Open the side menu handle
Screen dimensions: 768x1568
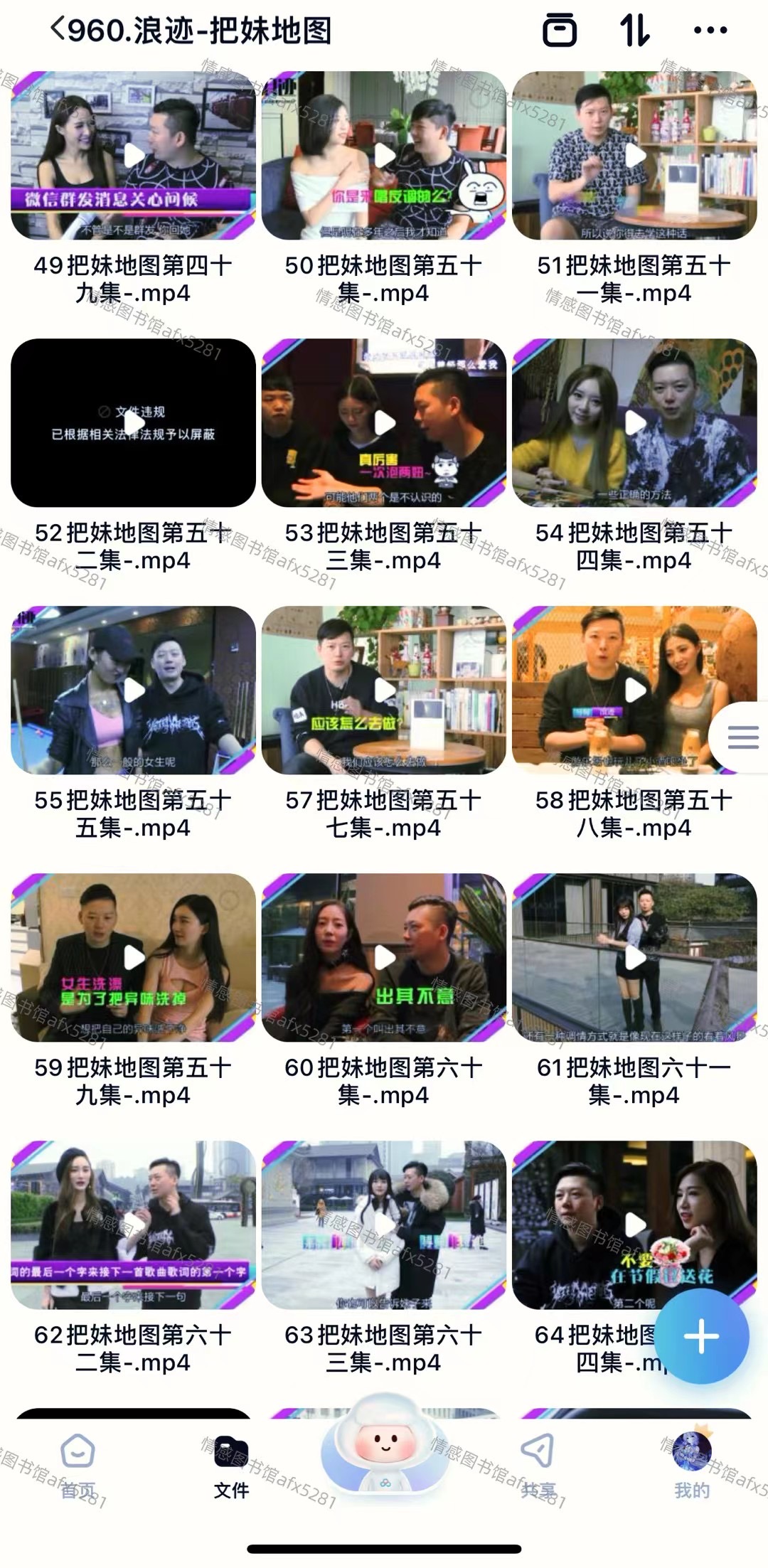[x=742, y=737]
